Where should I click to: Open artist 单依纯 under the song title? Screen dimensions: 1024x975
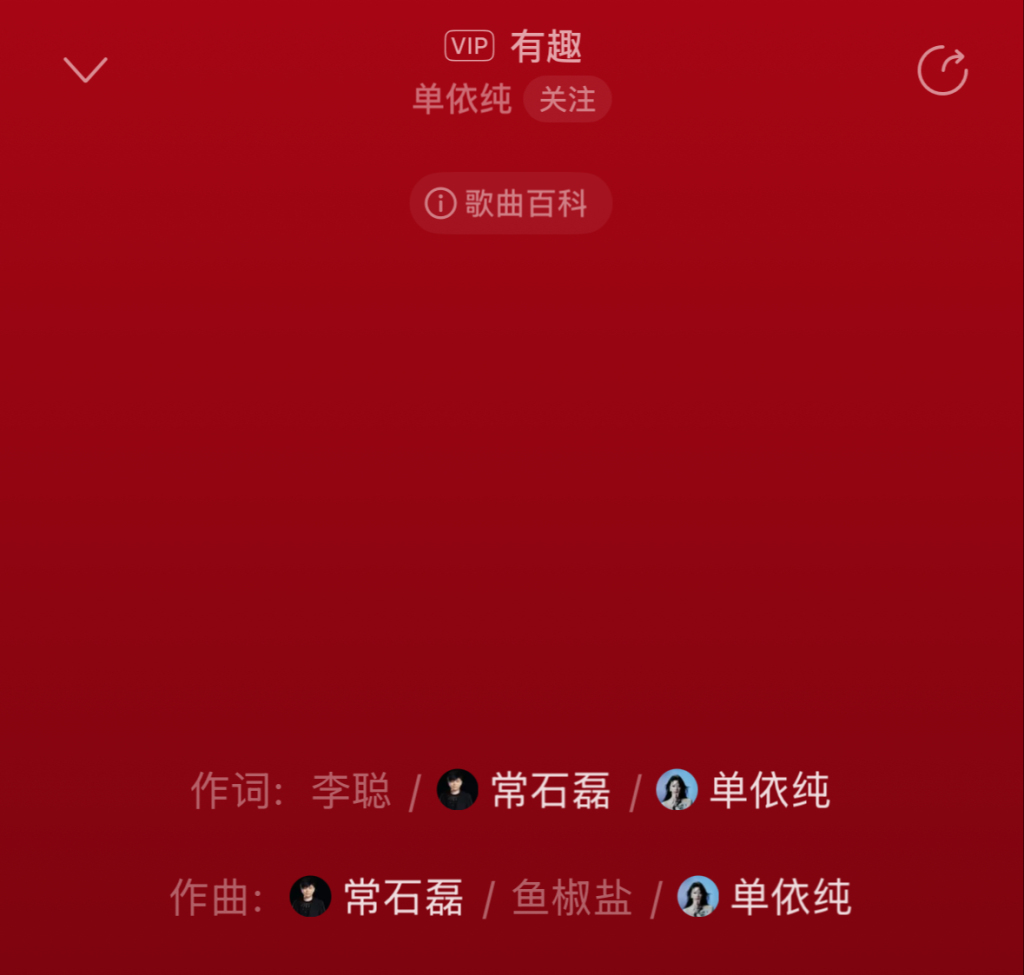pyautogui.click(x=462, y=100)
